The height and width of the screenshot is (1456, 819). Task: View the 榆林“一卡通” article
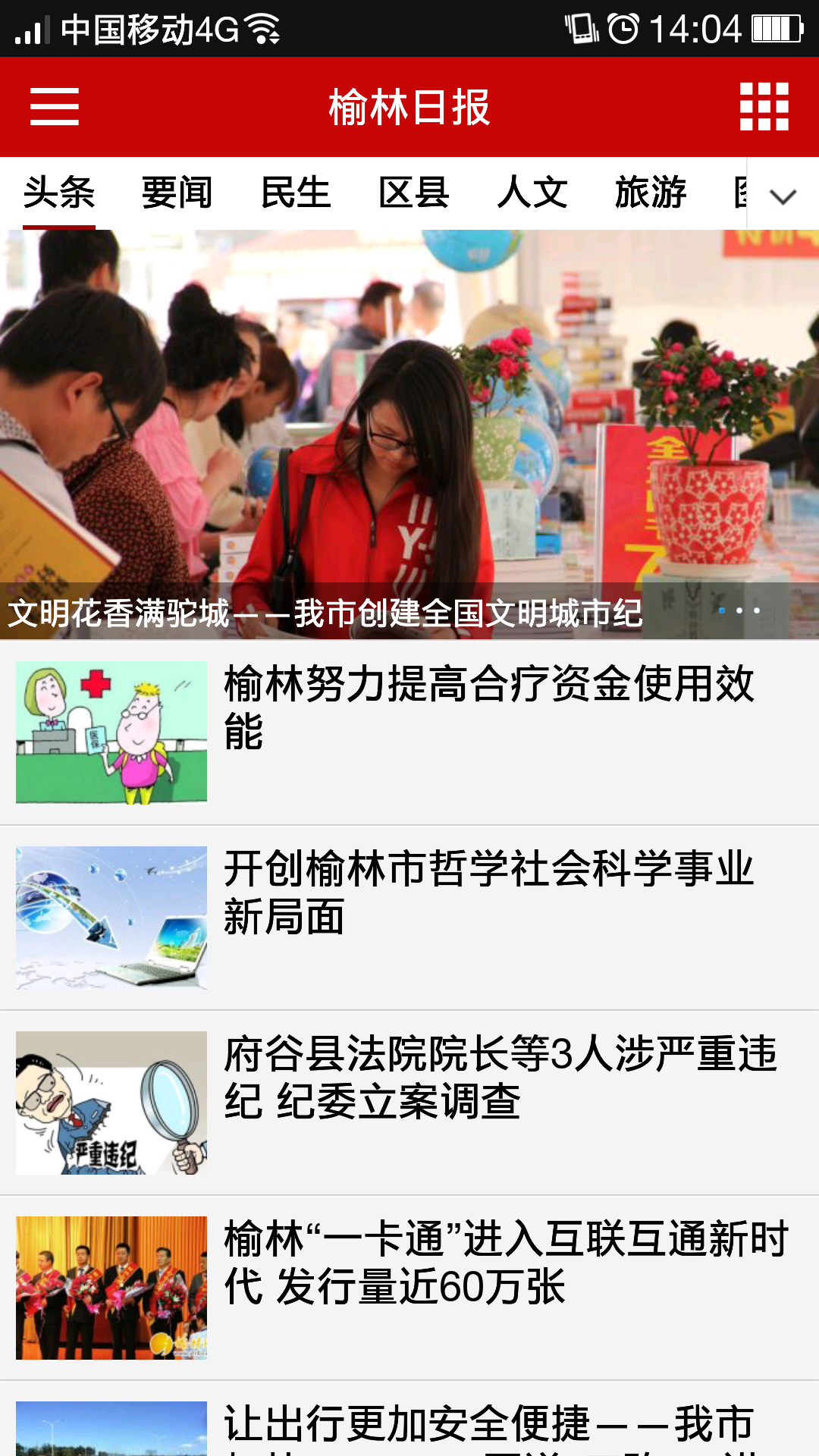click(409, 1288)
